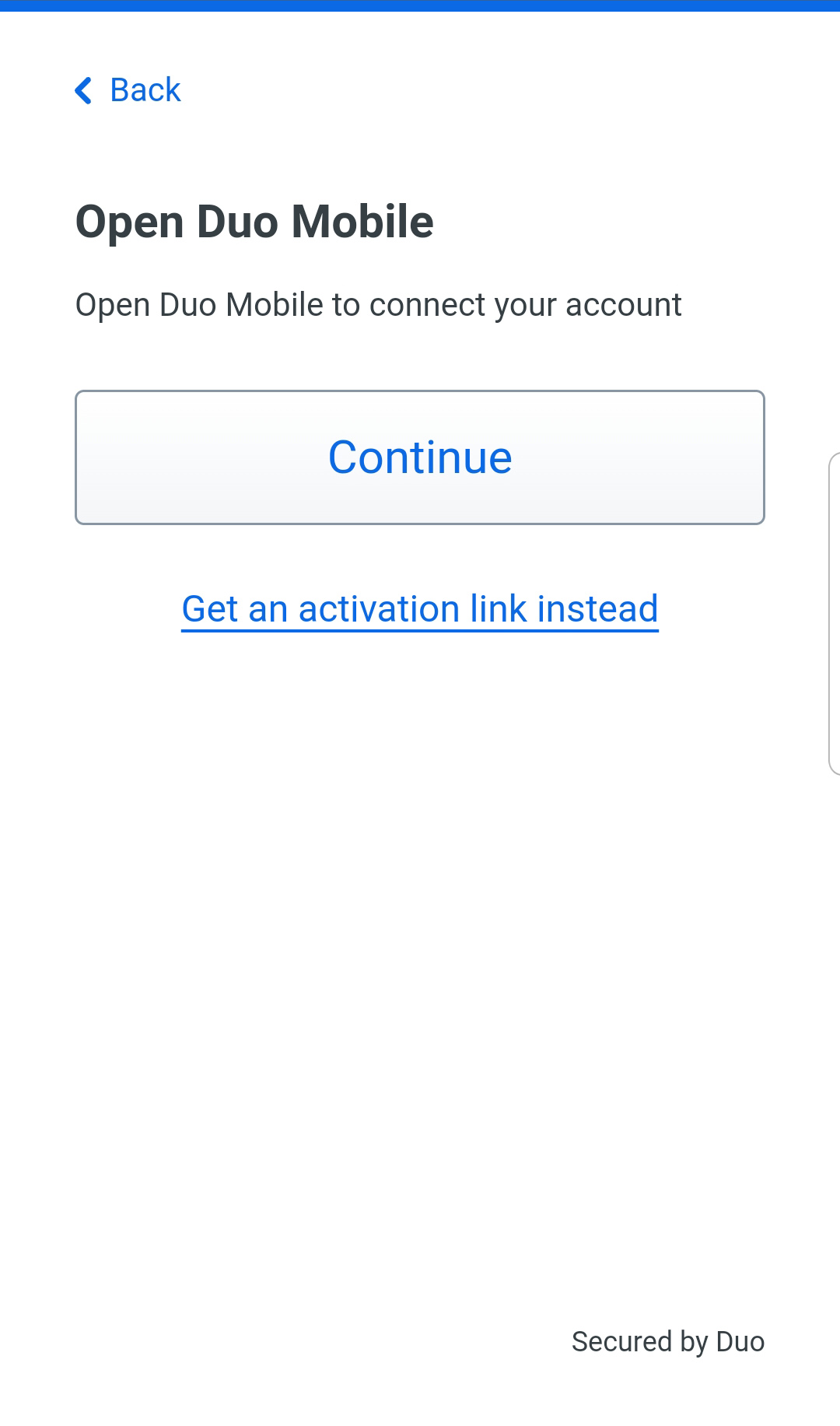Click the scrollbar on the right edge
The width and height of the screenshot is (840, 1426).
pos(837,615)
